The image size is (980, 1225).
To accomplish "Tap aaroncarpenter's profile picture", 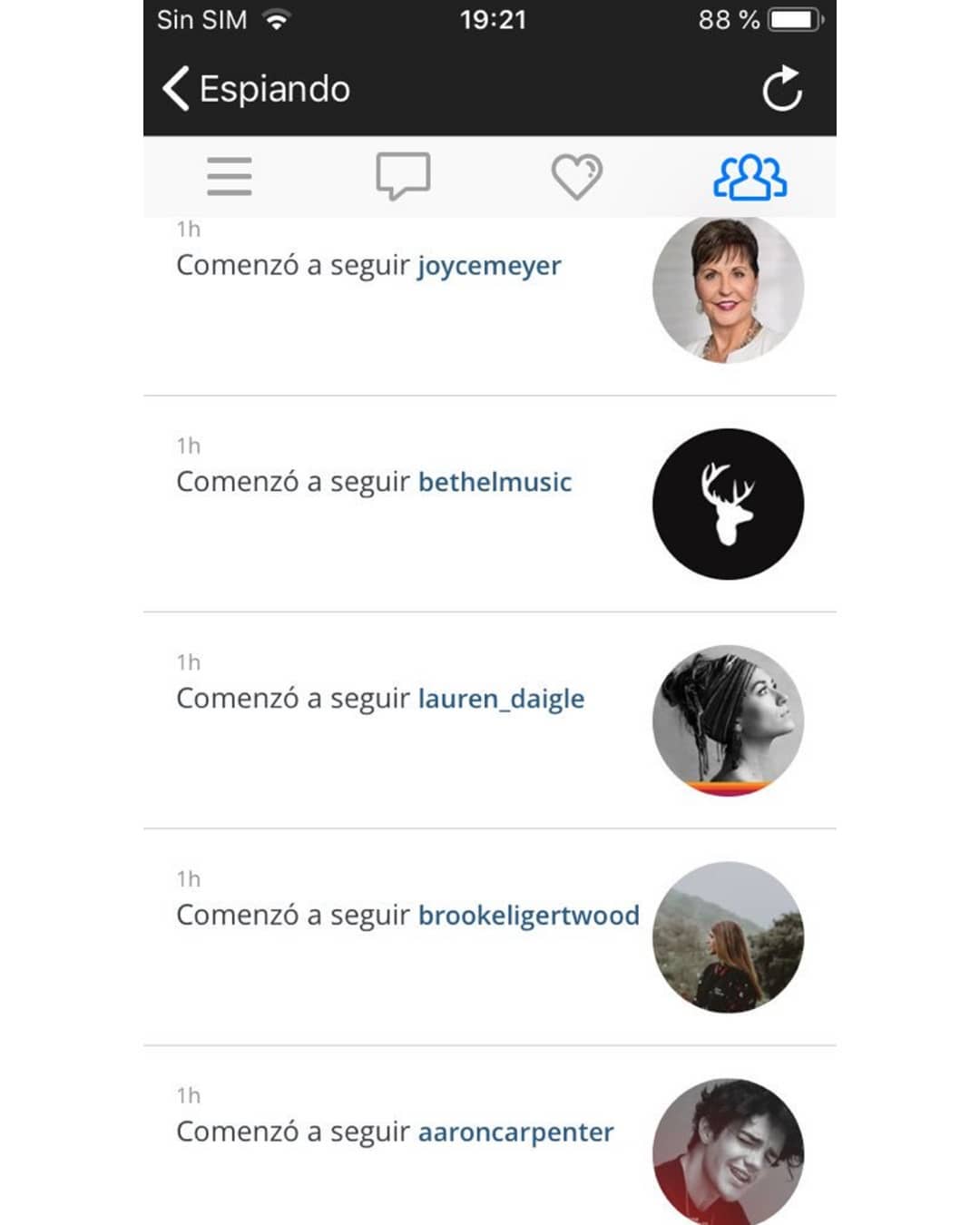I will click(x=728, y=1151).
